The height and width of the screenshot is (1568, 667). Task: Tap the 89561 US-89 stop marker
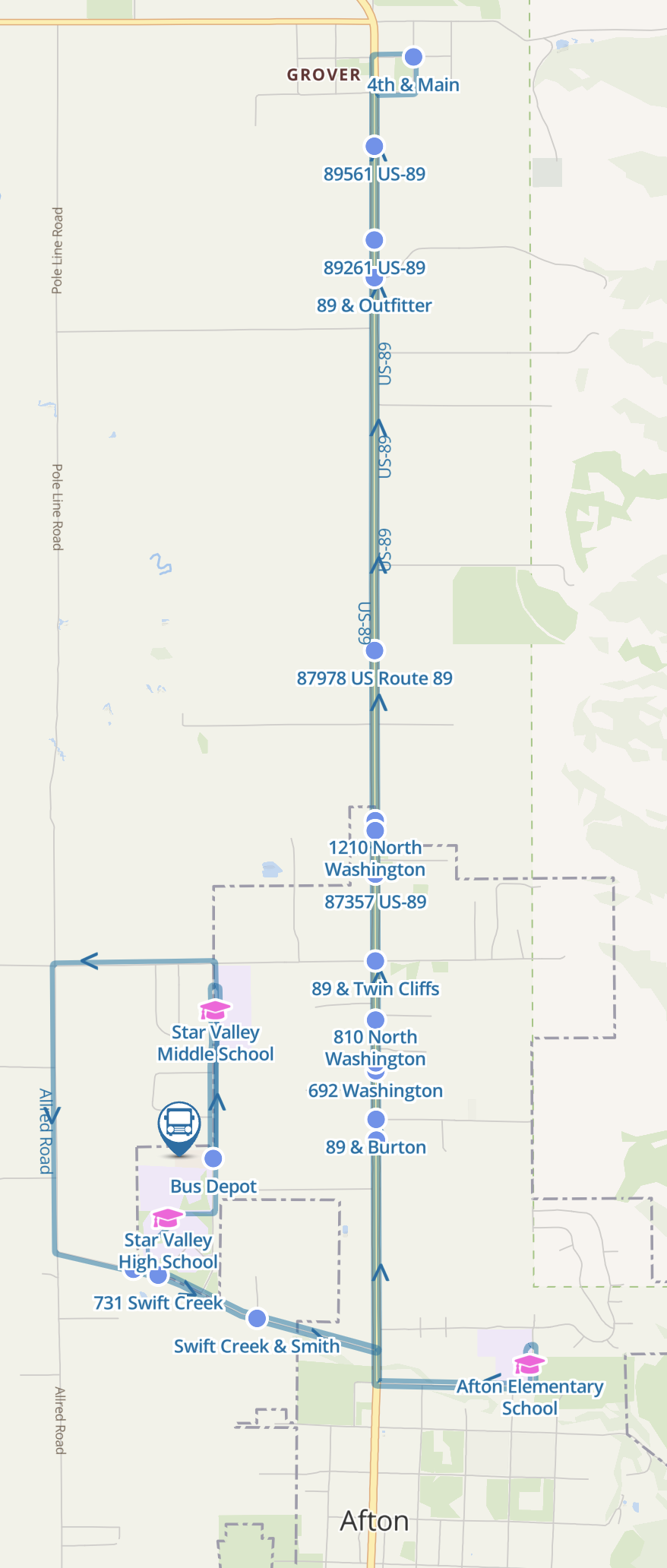[375, 146]
